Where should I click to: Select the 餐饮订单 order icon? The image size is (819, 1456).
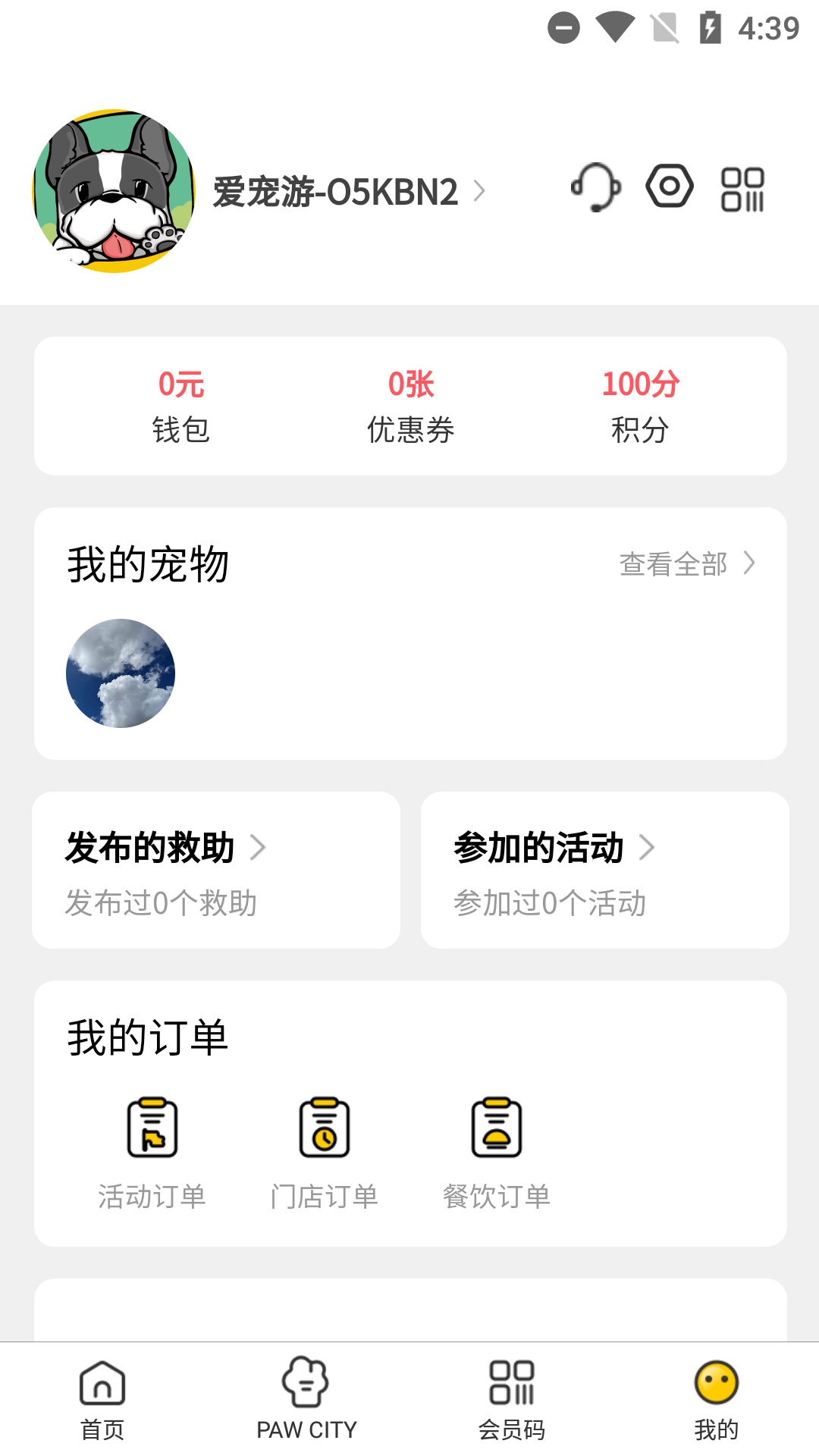497,1128
